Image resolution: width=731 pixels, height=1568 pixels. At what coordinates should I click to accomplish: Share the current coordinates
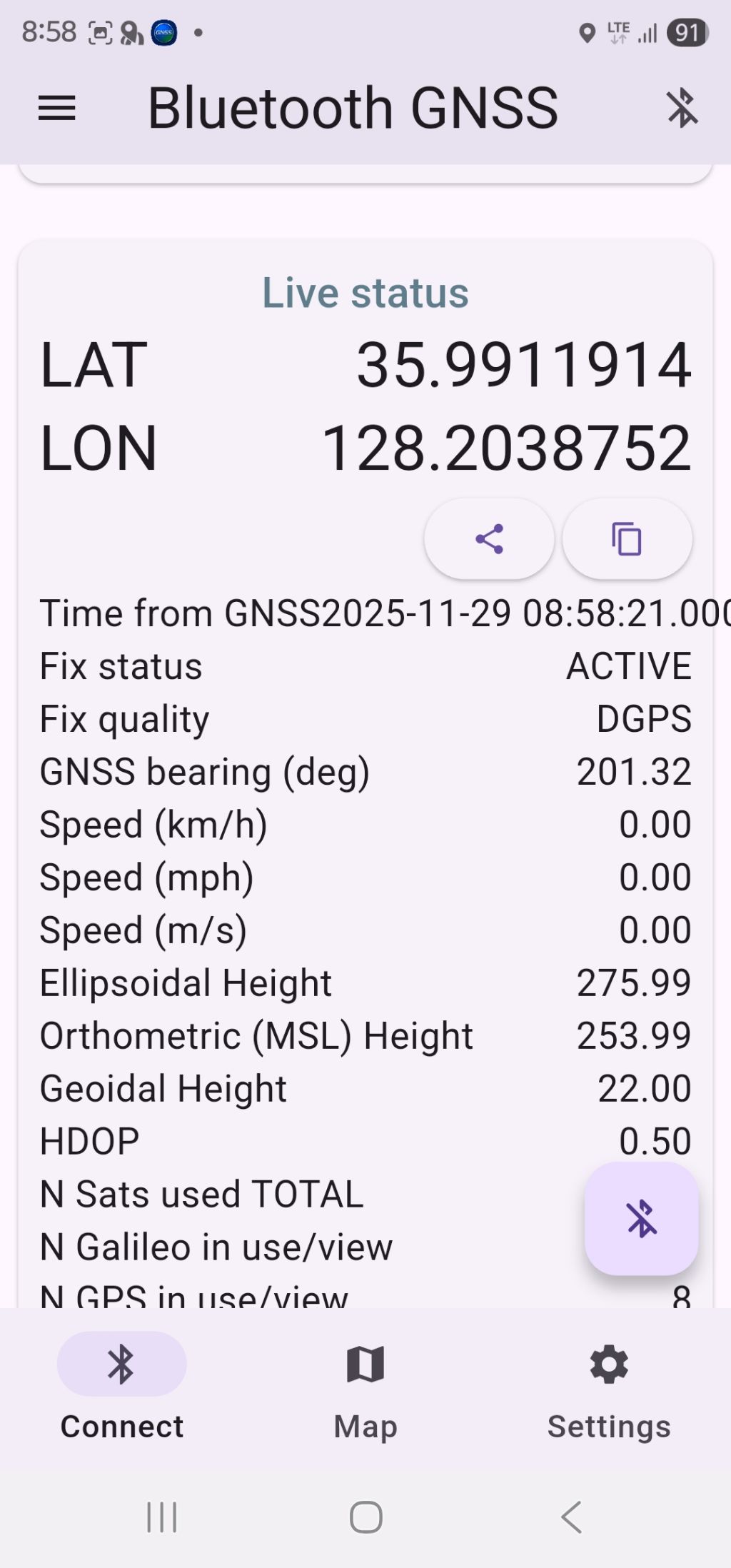pyautogui.click(x=489, y=539)
